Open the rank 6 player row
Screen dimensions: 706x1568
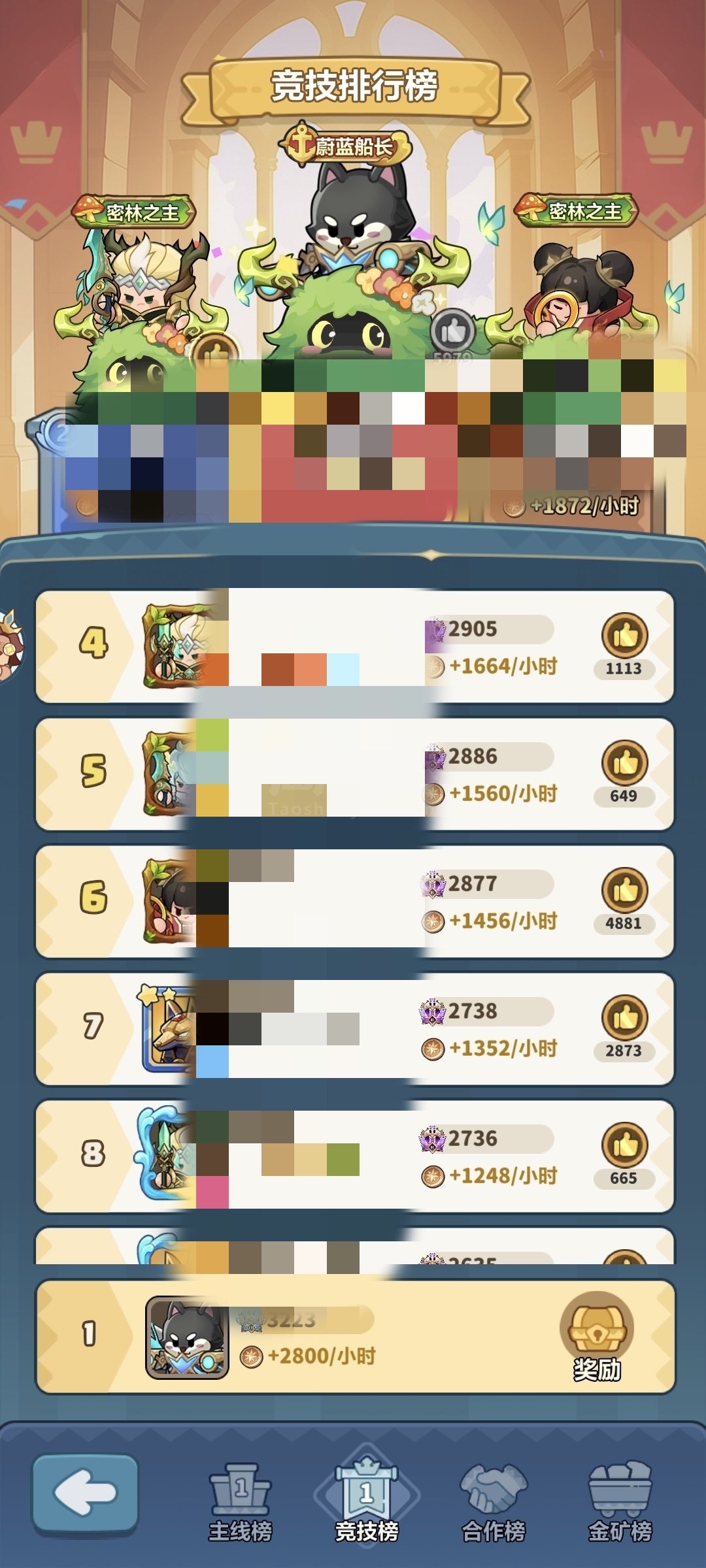327,902
